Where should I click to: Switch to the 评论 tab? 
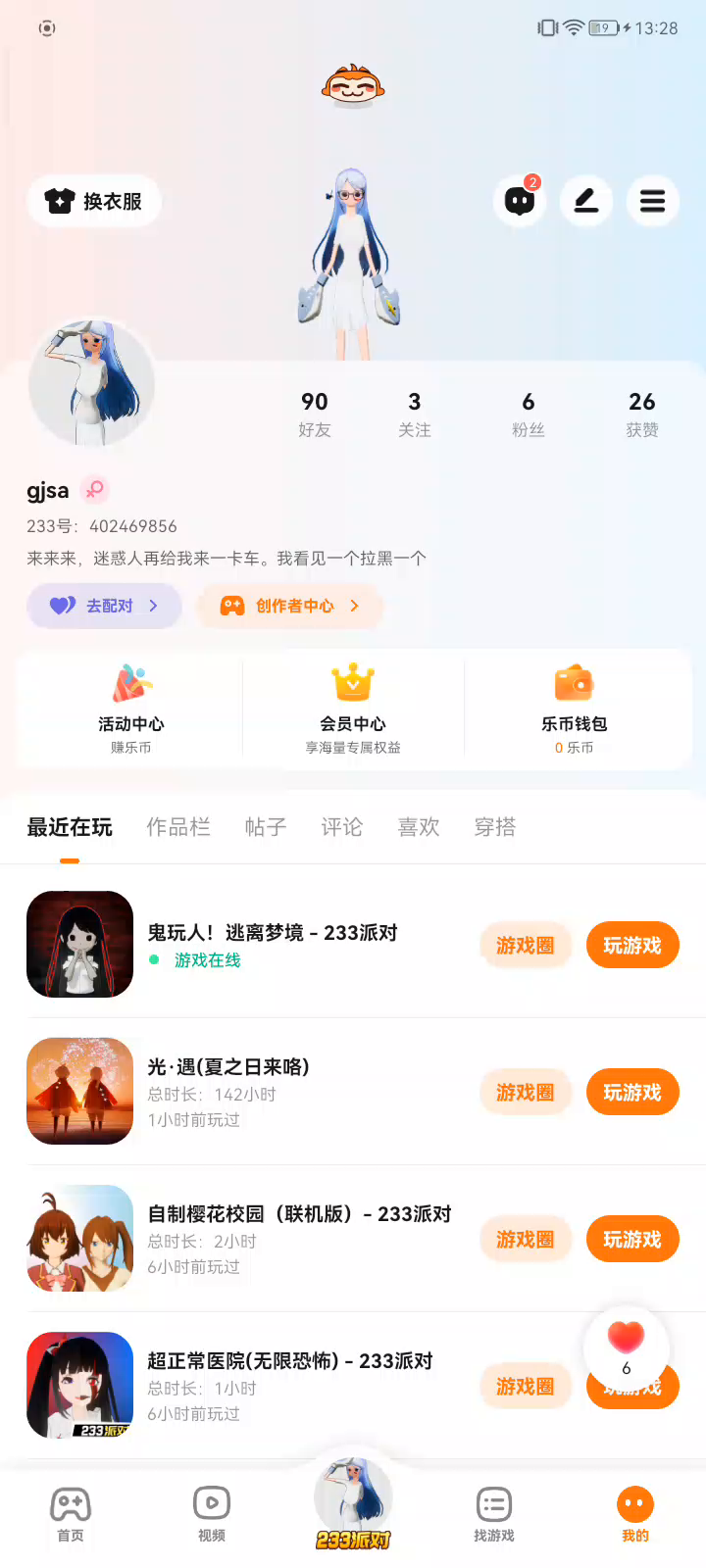click(342, 827)
